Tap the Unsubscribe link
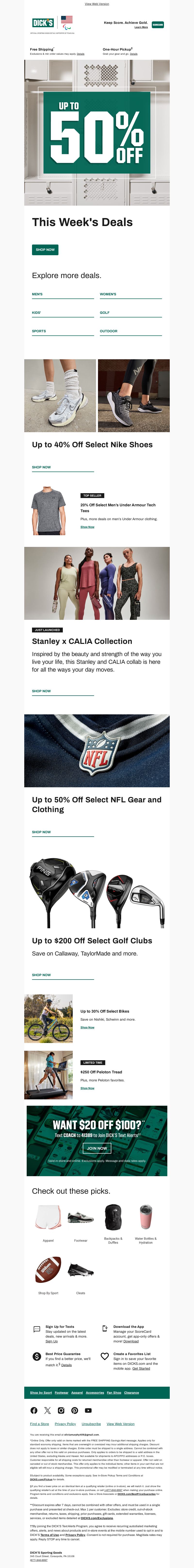This screenshot has height=1568, width=194. click(x=91, y=1424)
